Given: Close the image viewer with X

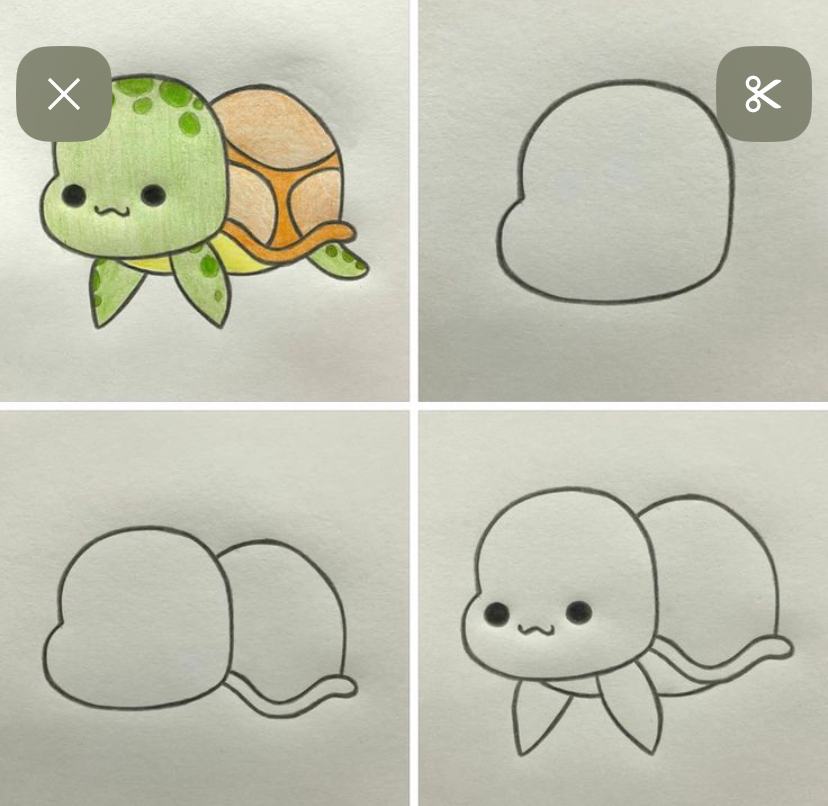Looking at the screenshot, I should tap(64, 94).
